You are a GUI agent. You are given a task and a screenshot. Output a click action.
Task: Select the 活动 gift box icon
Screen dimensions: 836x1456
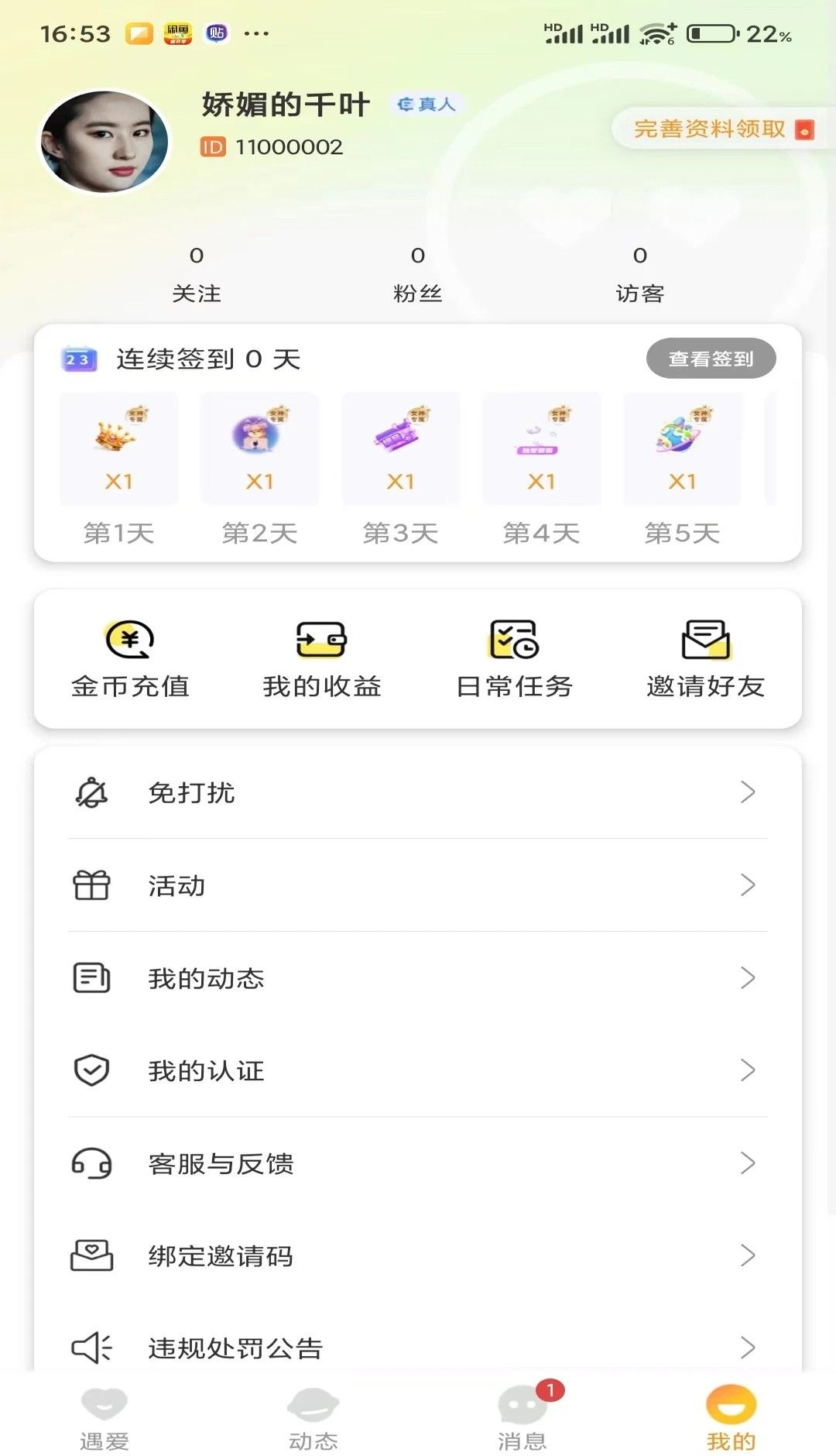point(91,884)
